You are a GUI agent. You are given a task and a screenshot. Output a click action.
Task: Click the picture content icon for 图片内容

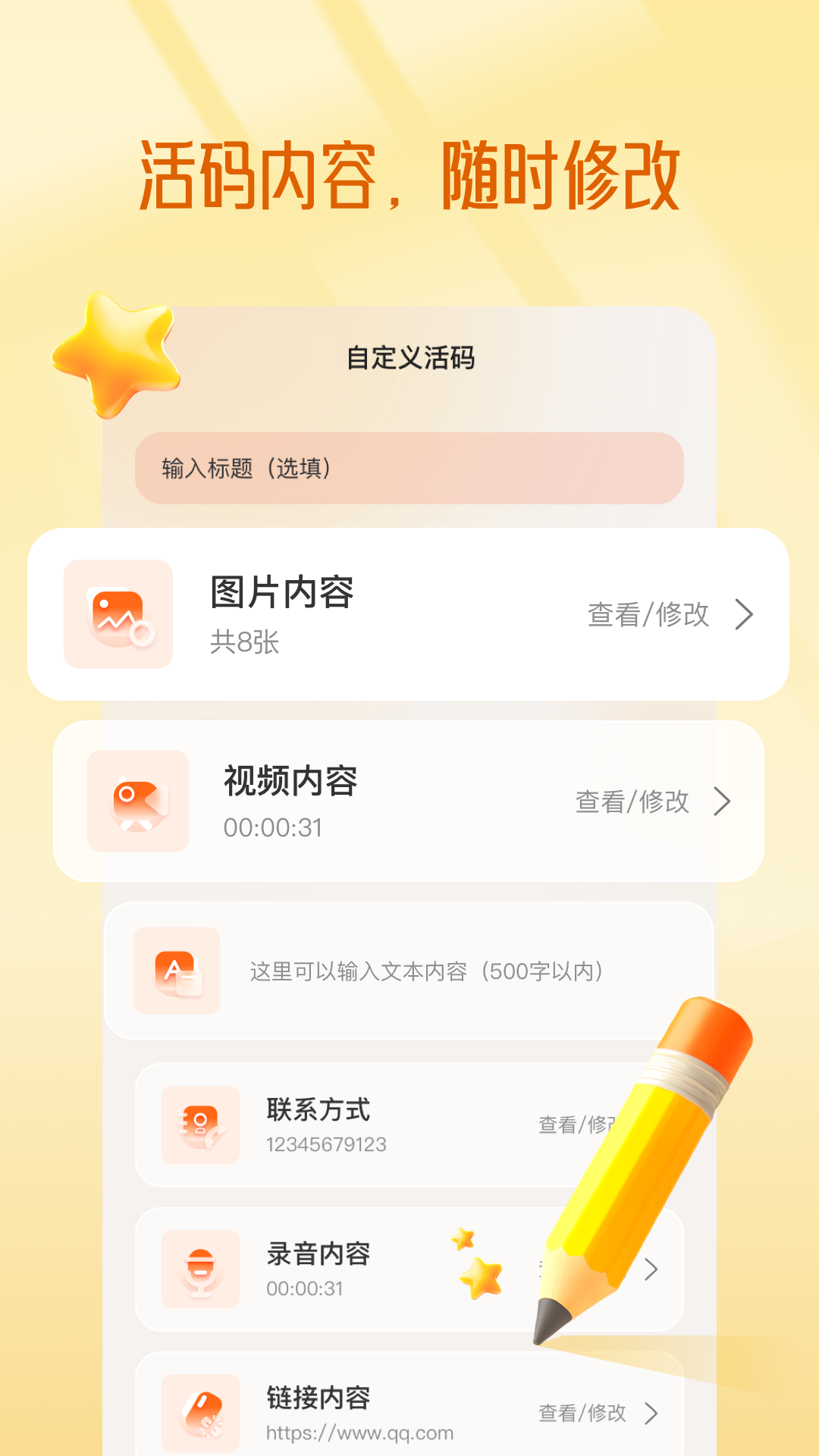click(x=118, y=616)
